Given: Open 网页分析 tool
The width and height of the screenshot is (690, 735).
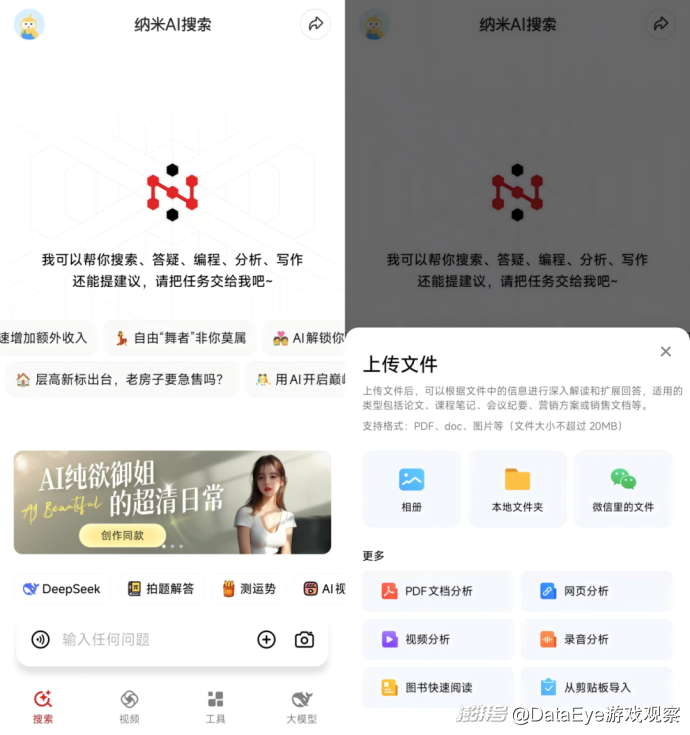Looking at the screenshot, I should (x=596, y=591).
